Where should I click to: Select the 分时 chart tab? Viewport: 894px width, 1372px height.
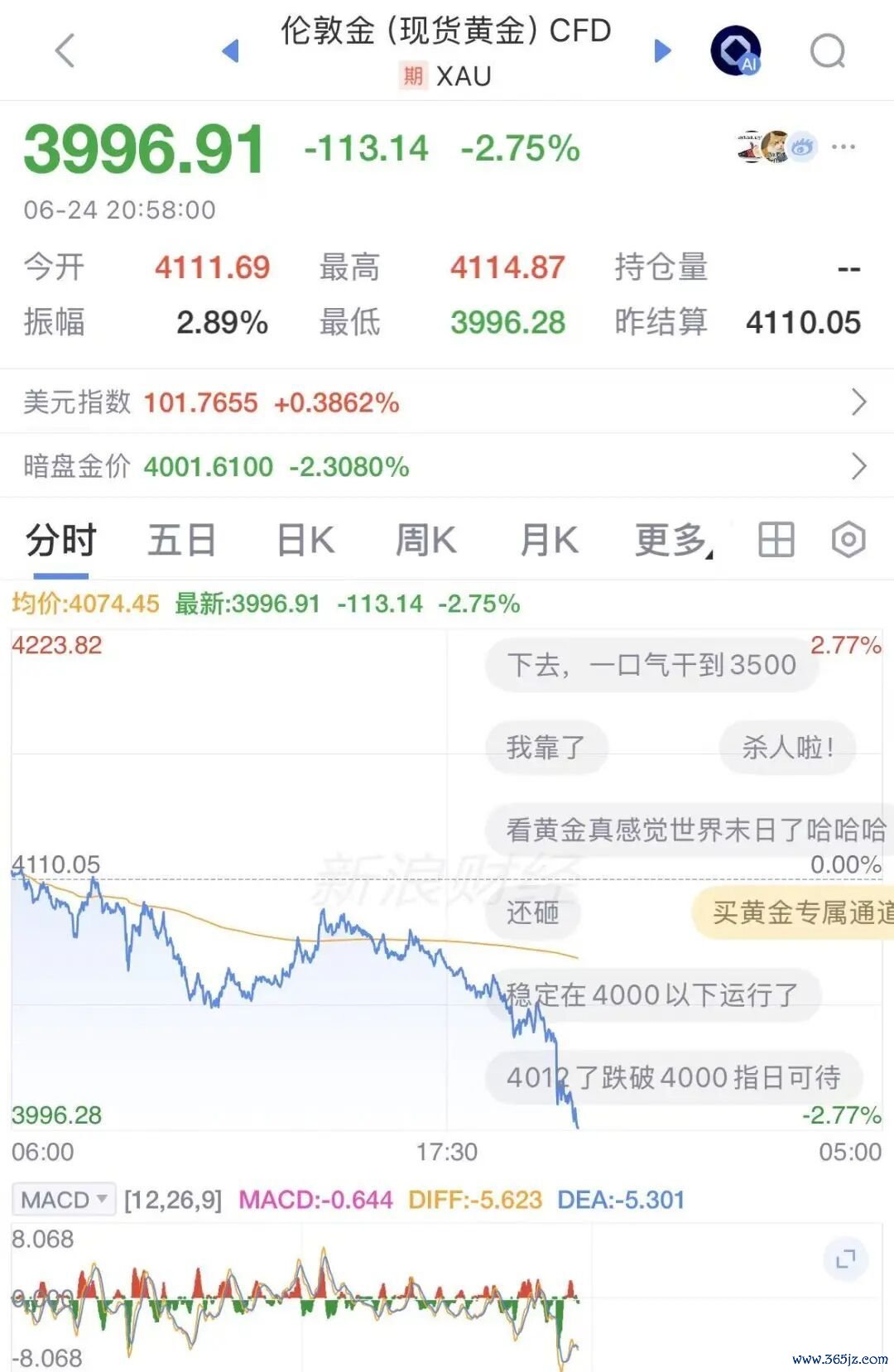(x=60, y=541)
